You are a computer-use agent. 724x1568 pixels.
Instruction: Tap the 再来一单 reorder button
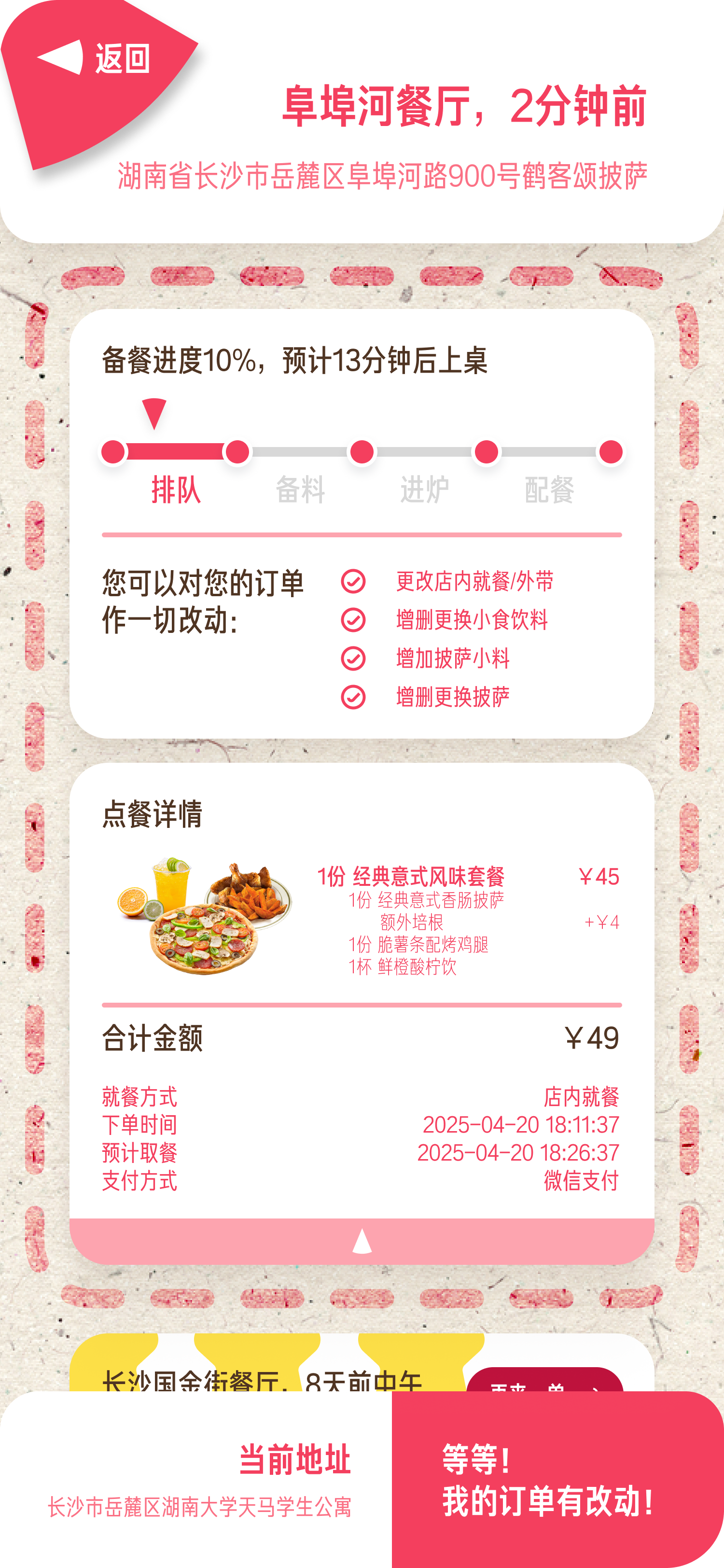click(x=544, y=1380)
